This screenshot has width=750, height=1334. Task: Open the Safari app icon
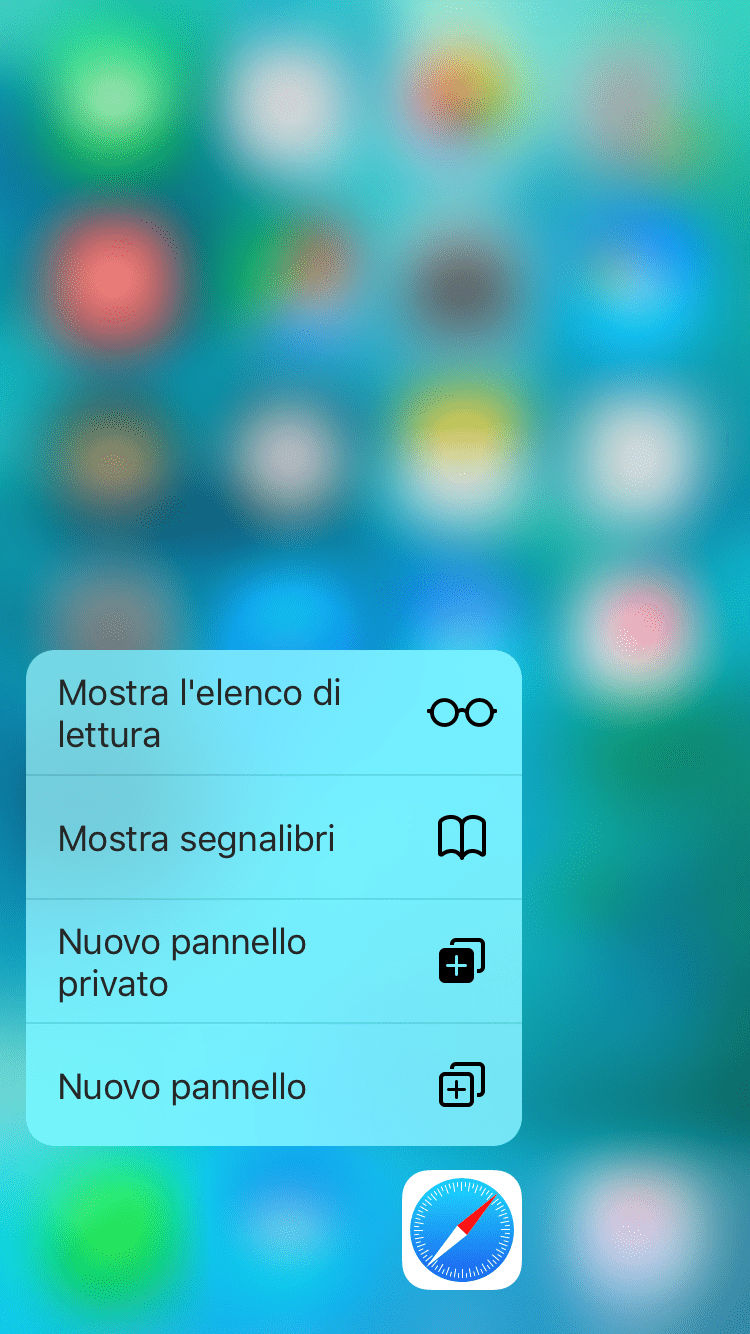tap(461, 1229)
